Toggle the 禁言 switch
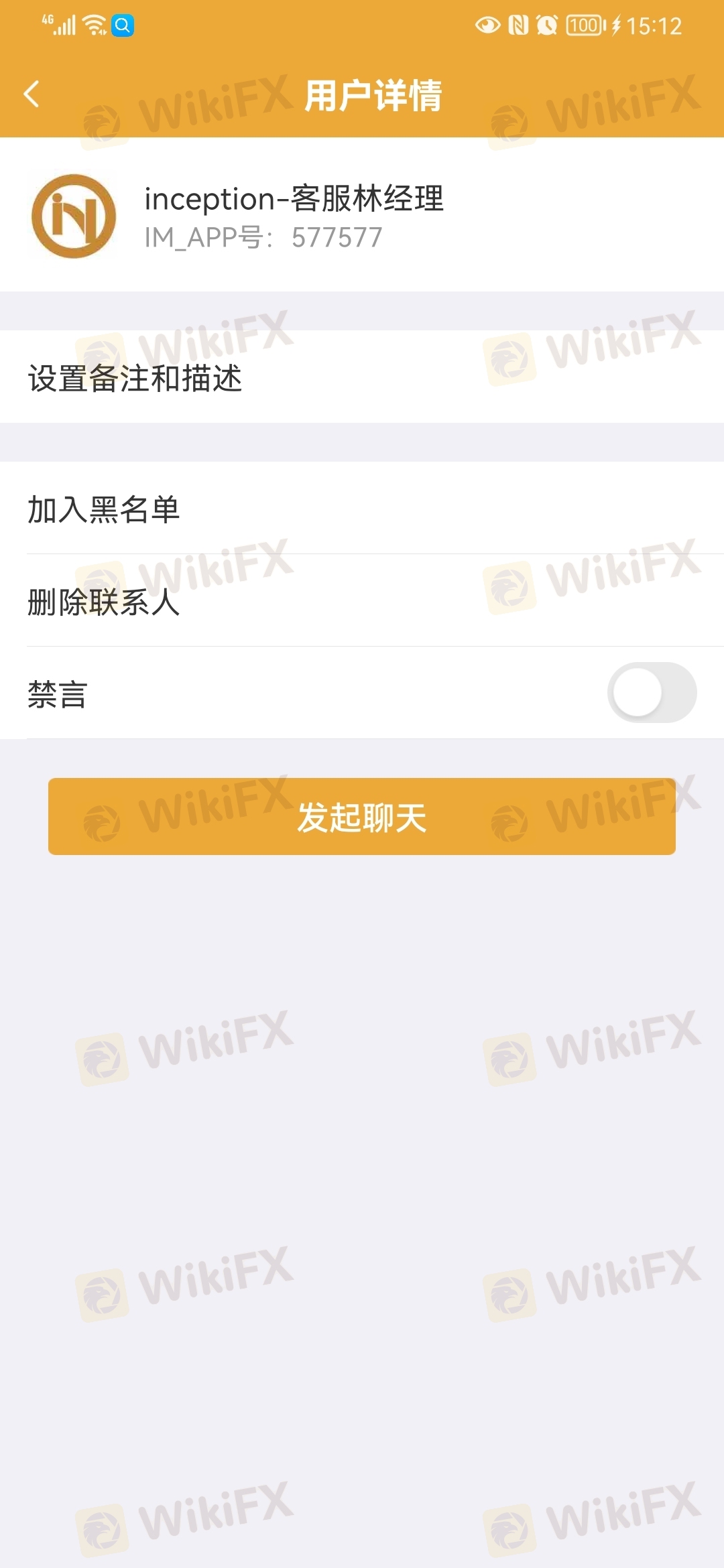The width and height of the screenshot is (724, 1568). tap(652, 693)
